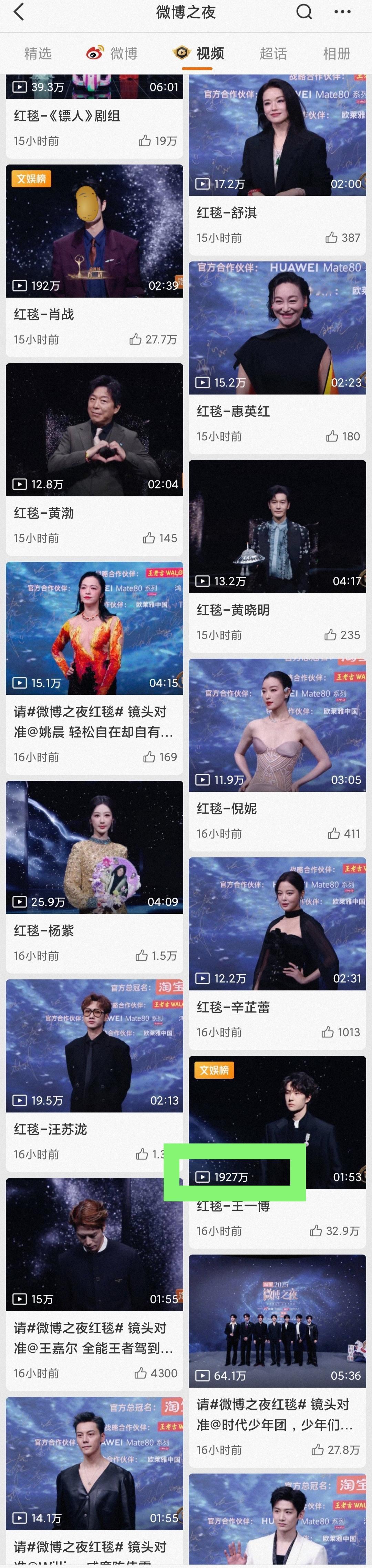Open the 红毯-黄晓明 video

click(x=277, y=527)
